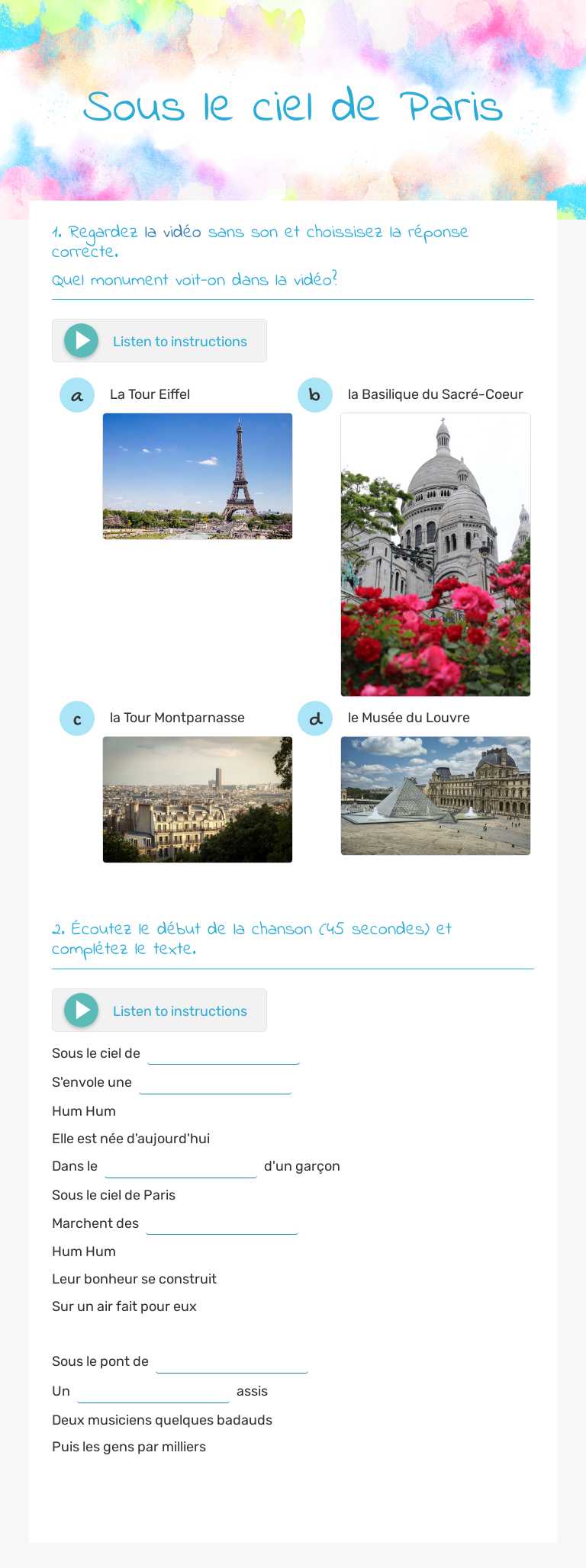
Task: Select answer badge 'a' for La Tour Eiffel
Action: [x=76, y=395]
